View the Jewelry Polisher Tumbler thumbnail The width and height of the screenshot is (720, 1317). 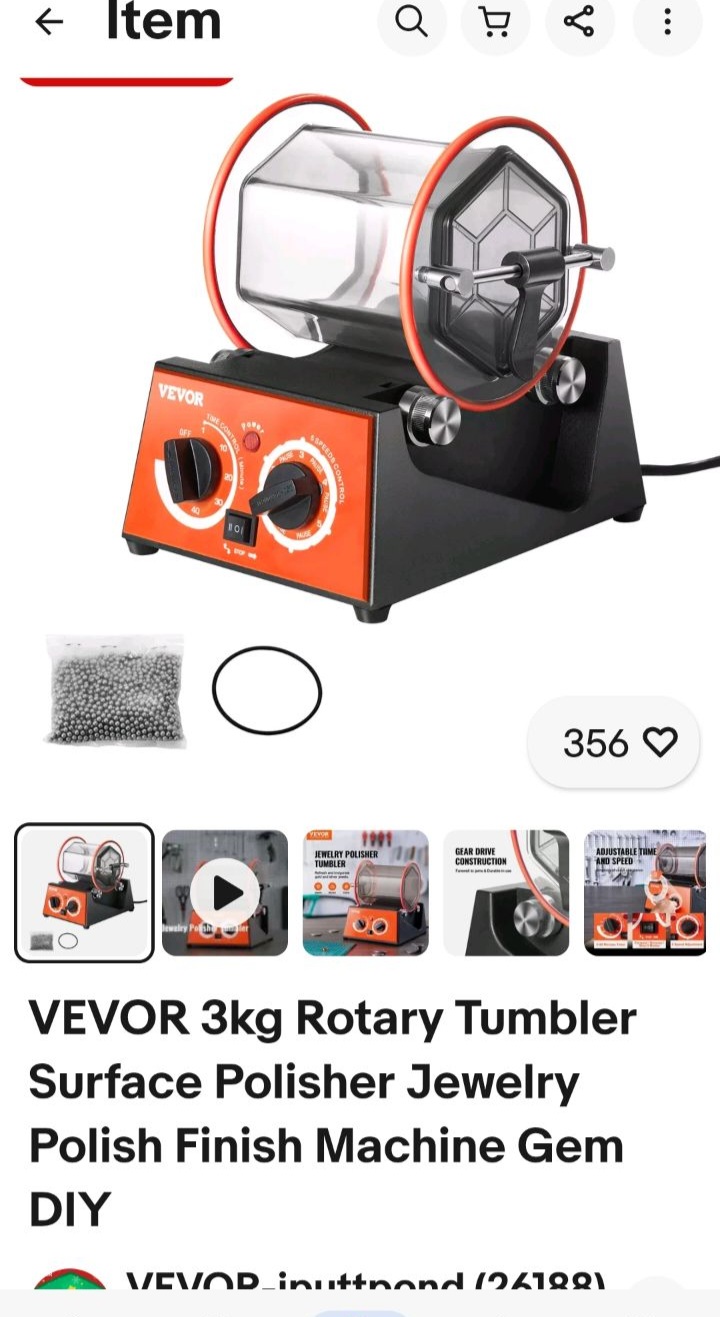pos(365,892)
